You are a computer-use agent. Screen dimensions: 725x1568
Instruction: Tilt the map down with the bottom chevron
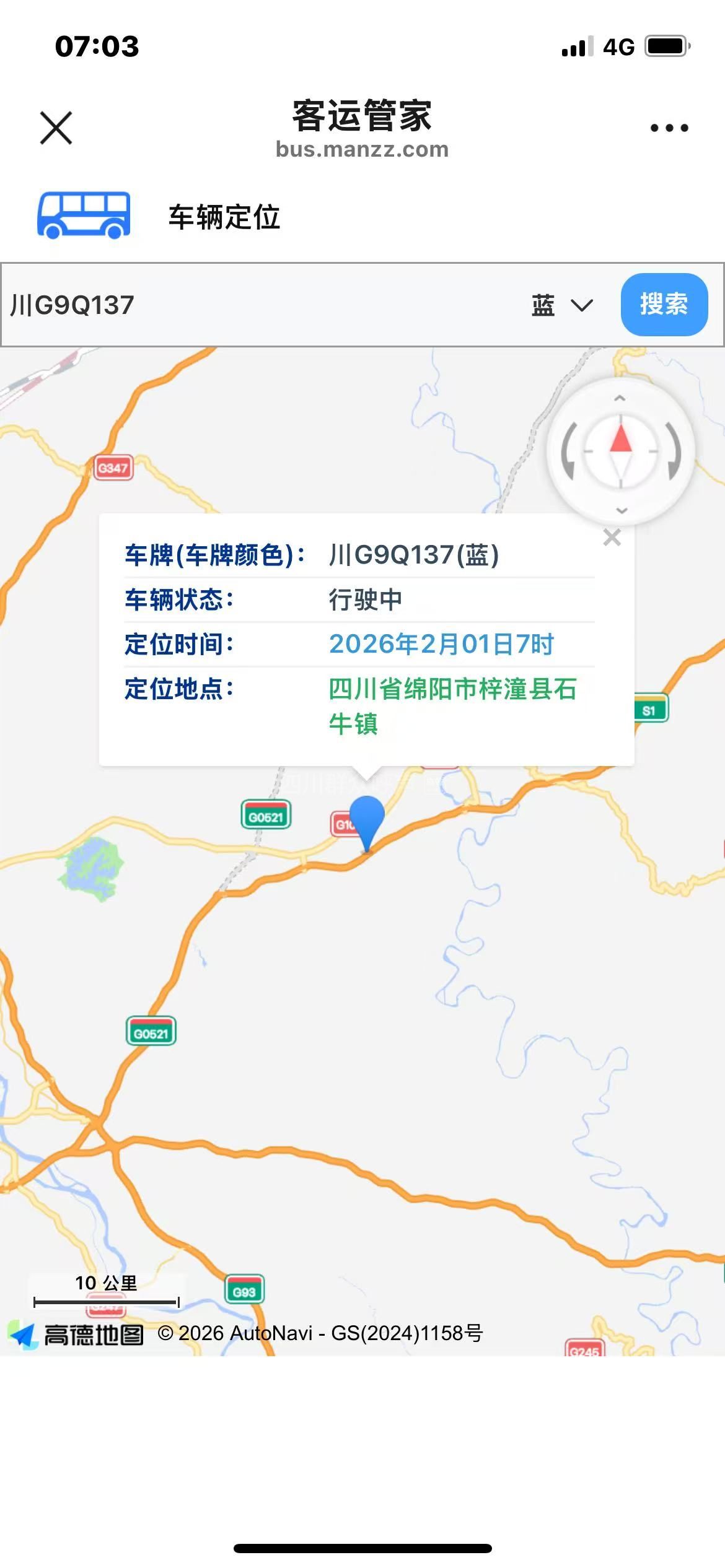click(x=622, y=510)
